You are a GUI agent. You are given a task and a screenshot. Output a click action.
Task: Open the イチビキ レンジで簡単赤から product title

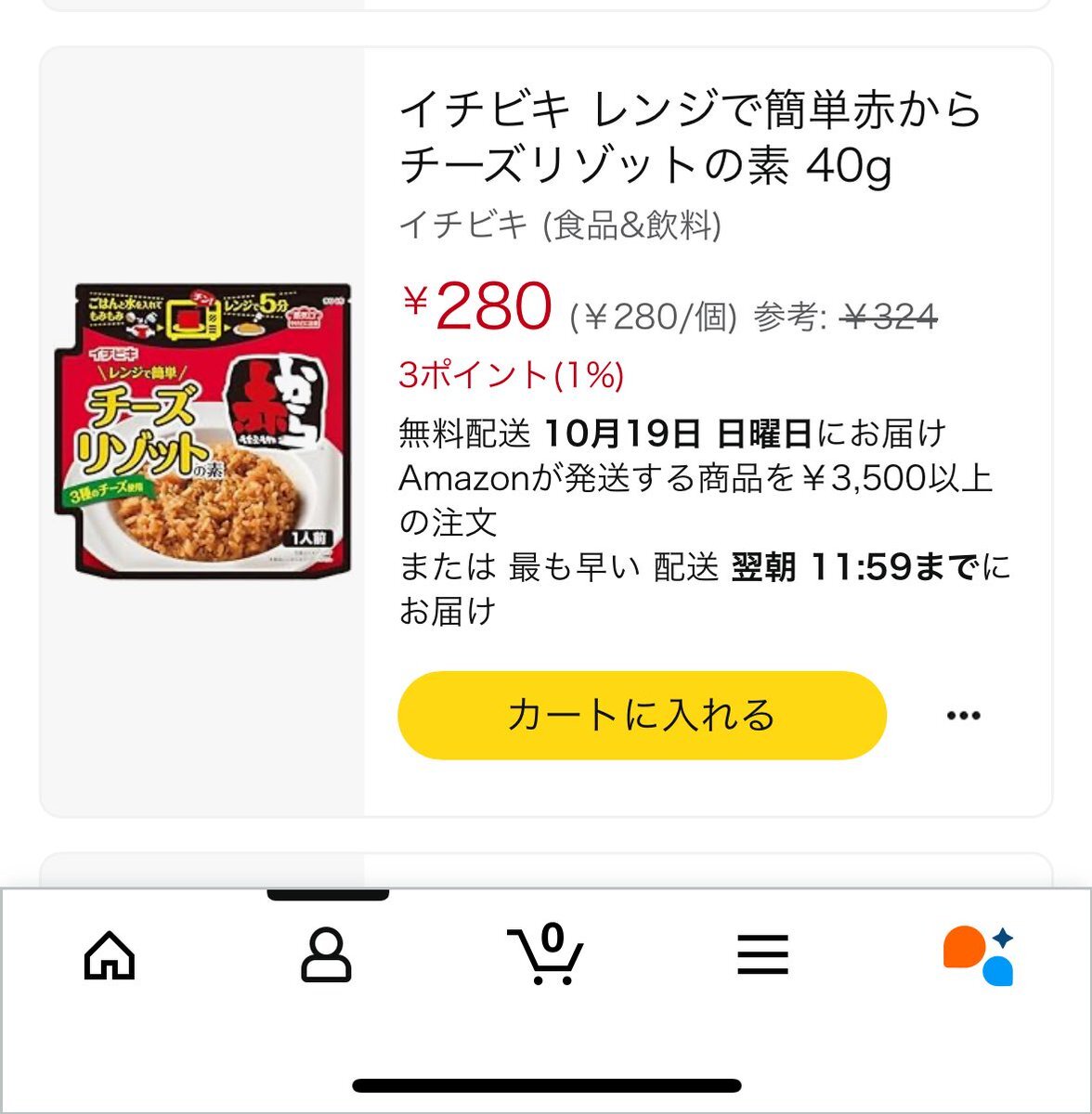pos(690,137)
